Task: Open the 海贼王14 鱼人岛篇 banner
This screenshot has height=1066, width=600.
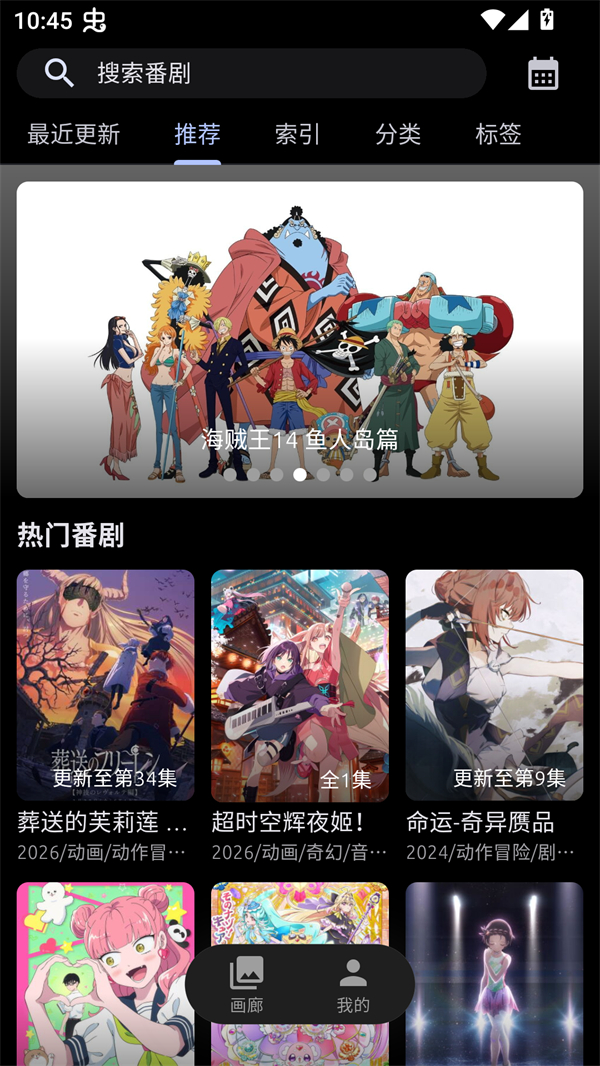Action: 300,339
